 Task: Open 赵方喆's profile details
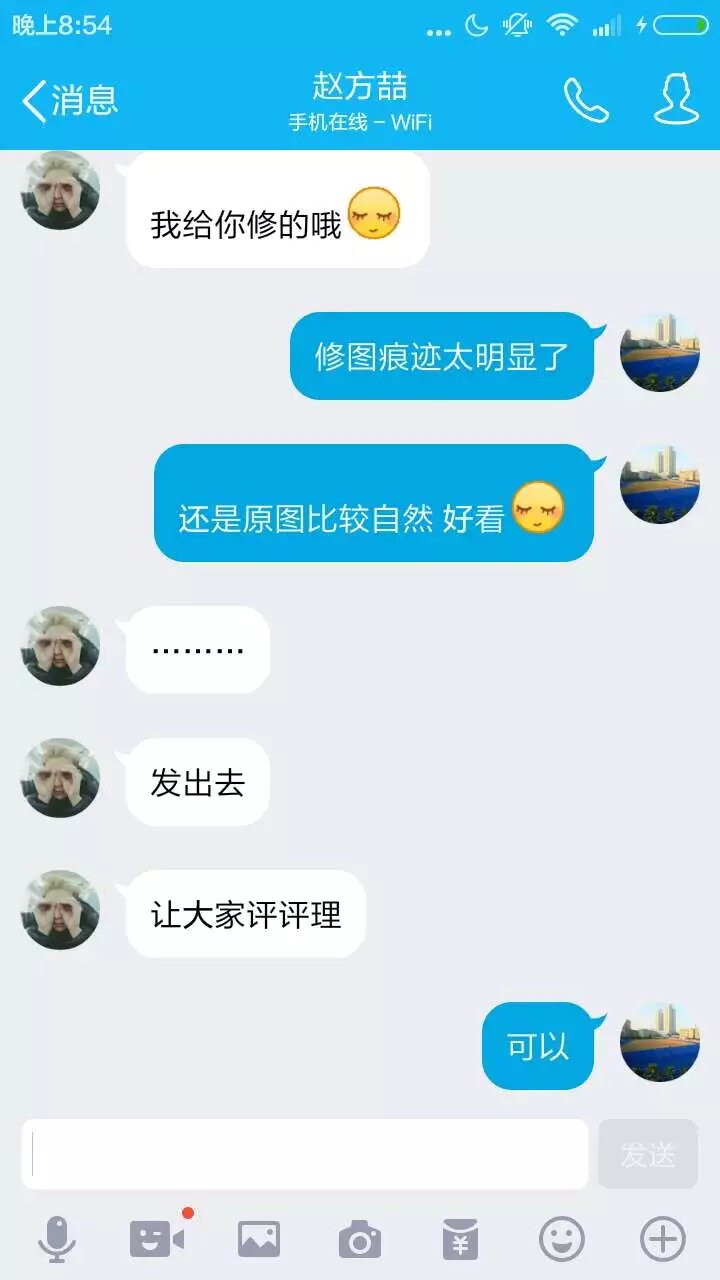pos(676,100)
